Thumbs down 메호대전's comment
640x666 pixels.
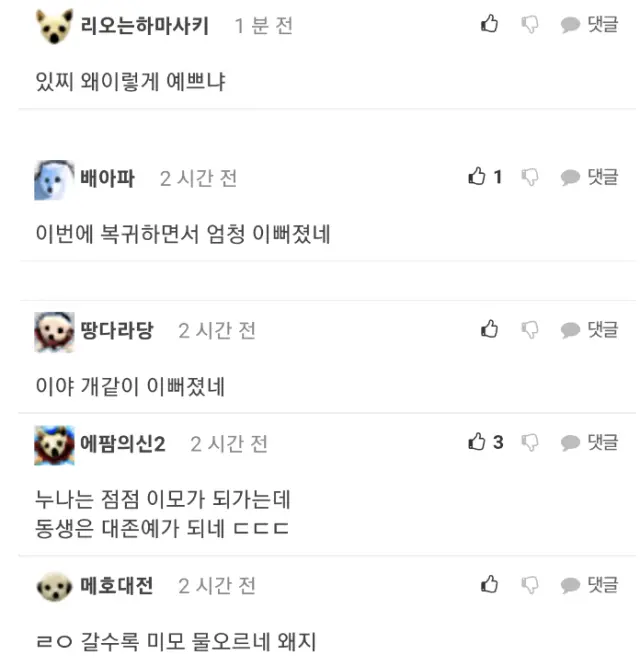[x=530, y=585]
